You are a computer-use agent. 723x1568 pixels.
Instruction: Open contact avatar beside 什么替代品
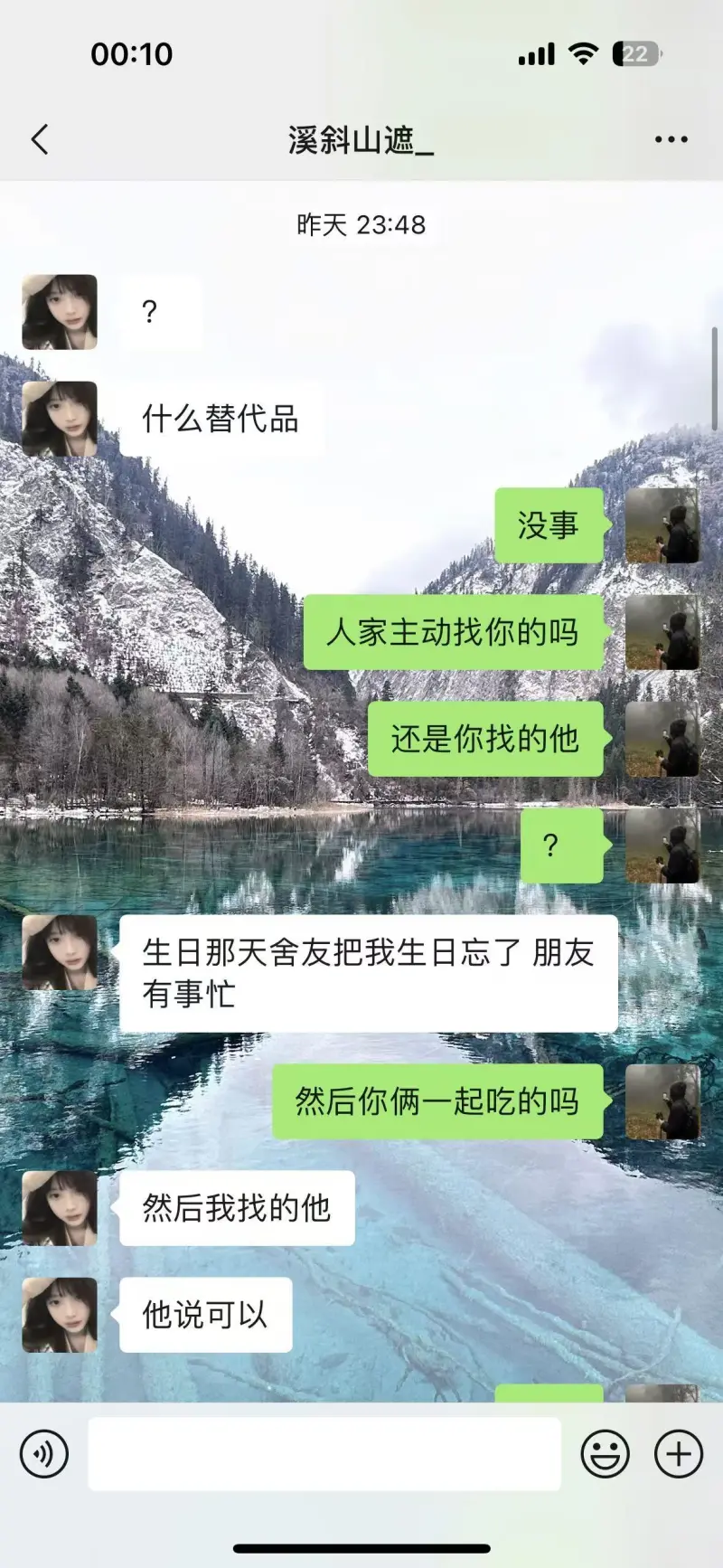(x=60, y=419)
